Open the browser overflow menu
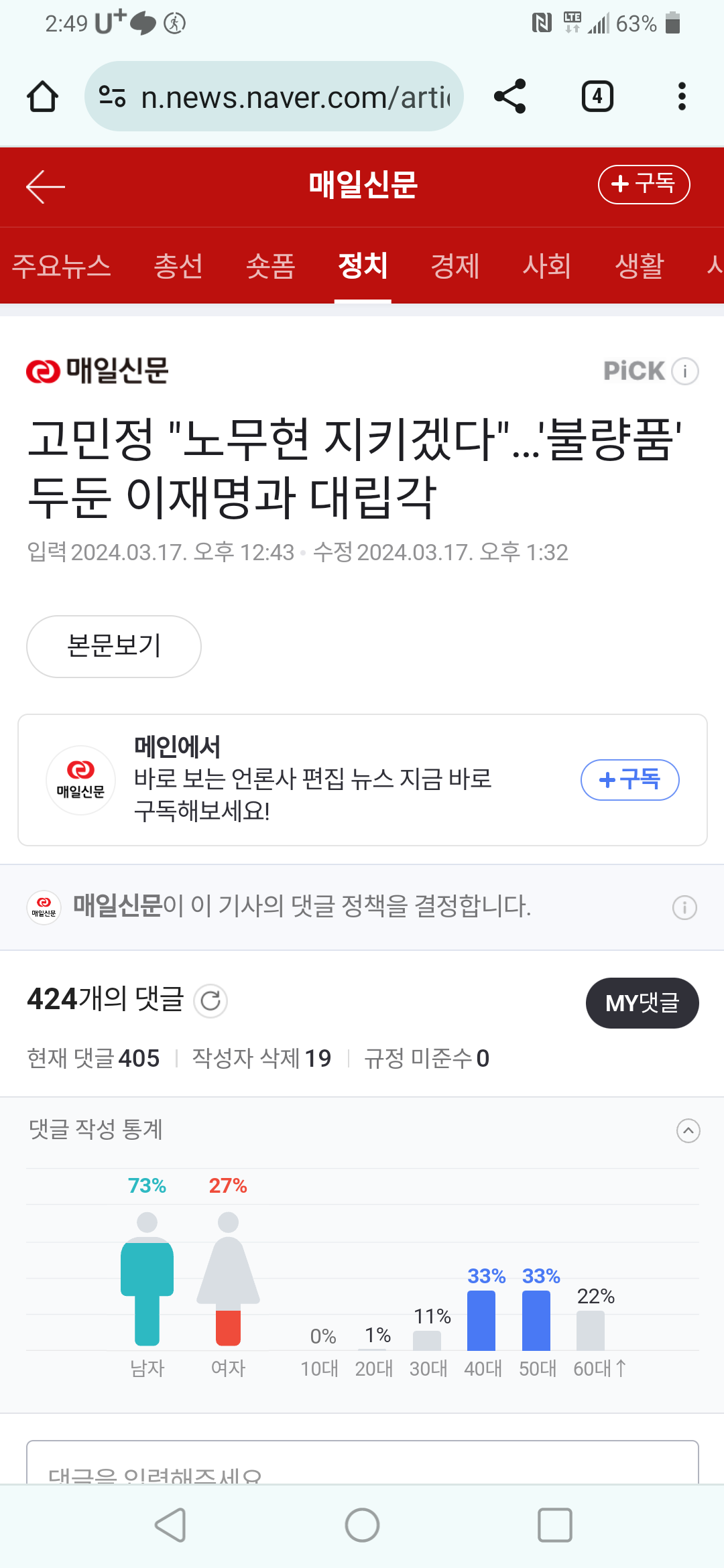 [682, 96]
